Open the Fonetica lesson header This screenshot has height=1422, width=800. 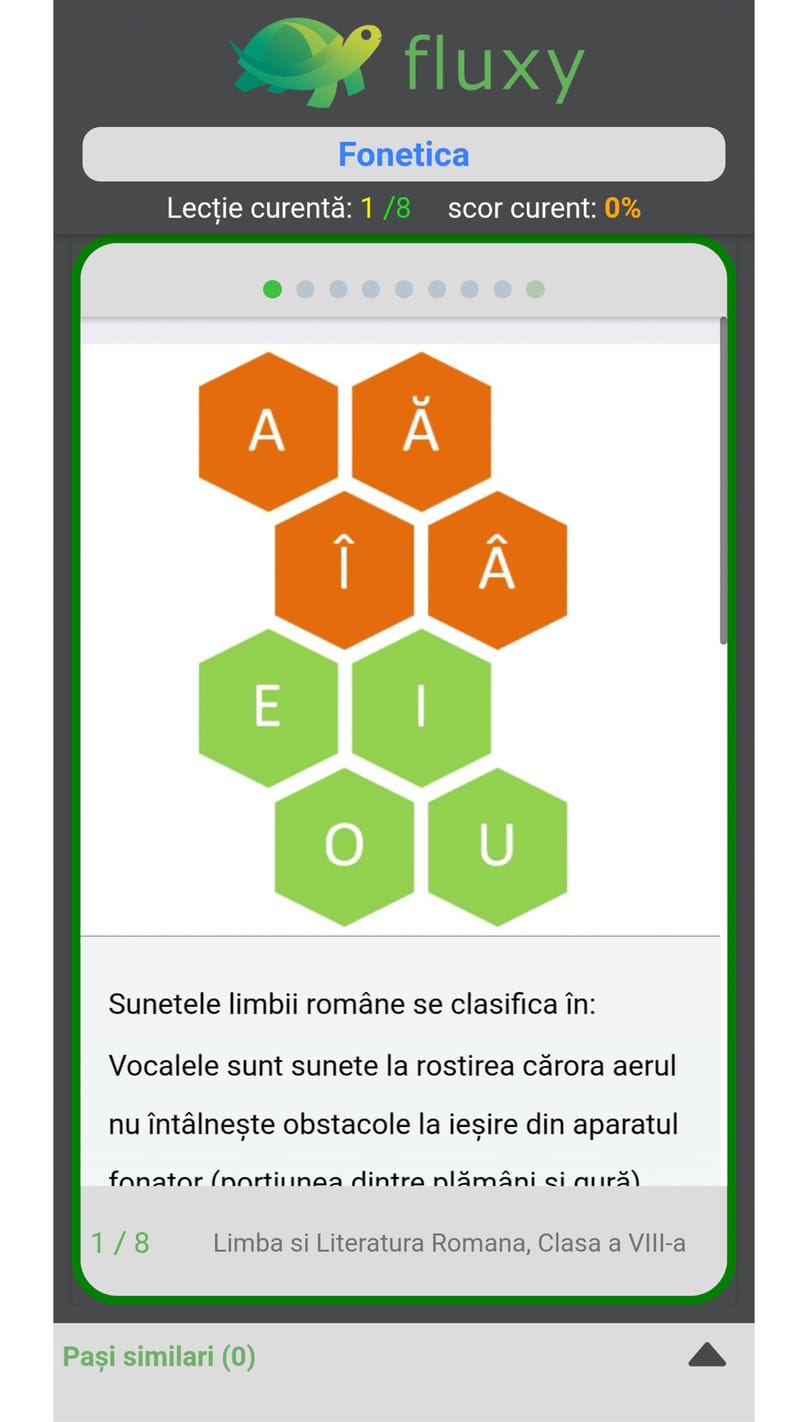pyautogui.click(x=403, y=154)
